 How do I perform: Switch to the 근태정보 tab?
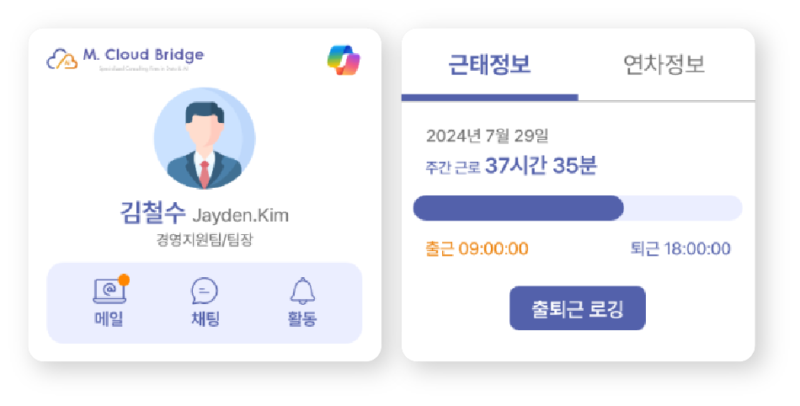(x=489, y=66)
